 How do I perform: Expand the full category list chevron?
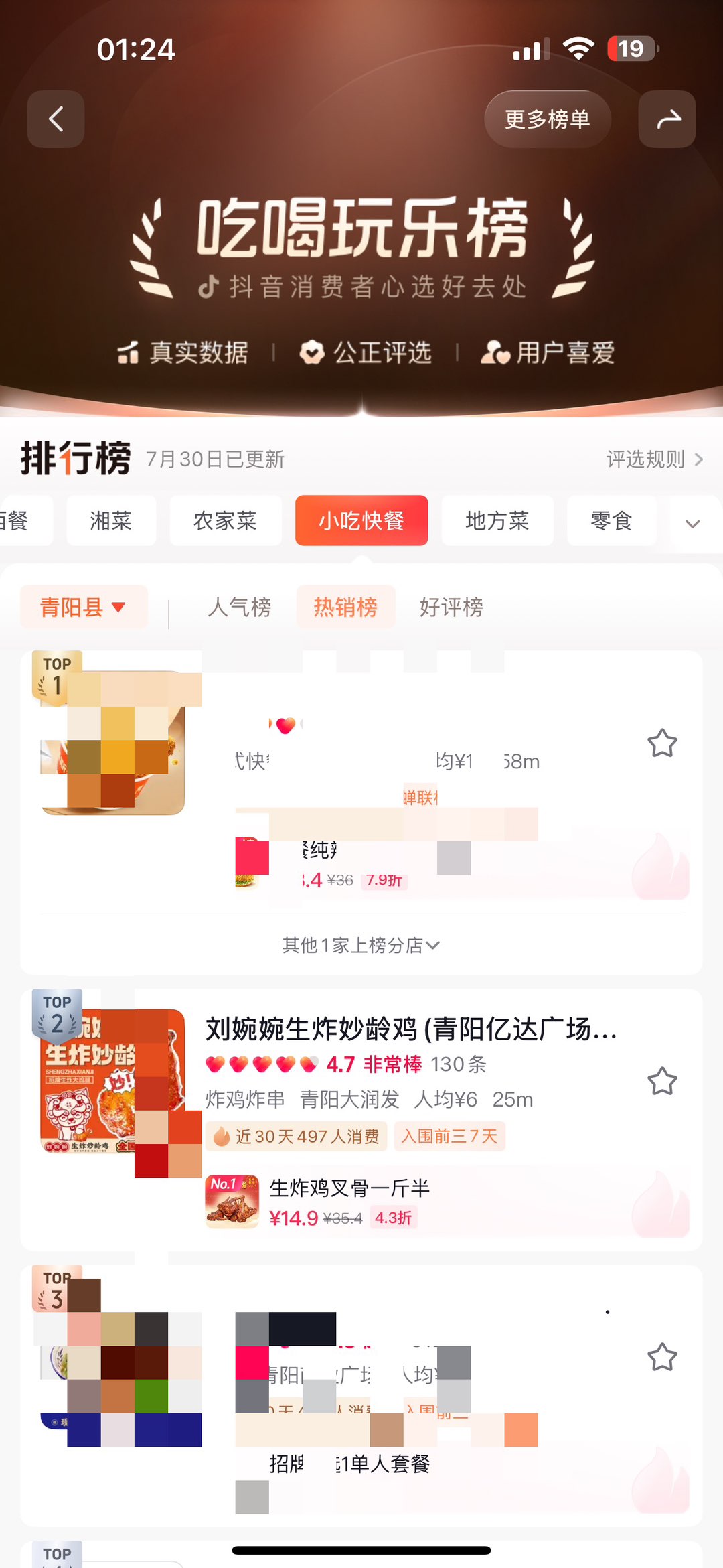click(692, 523)
